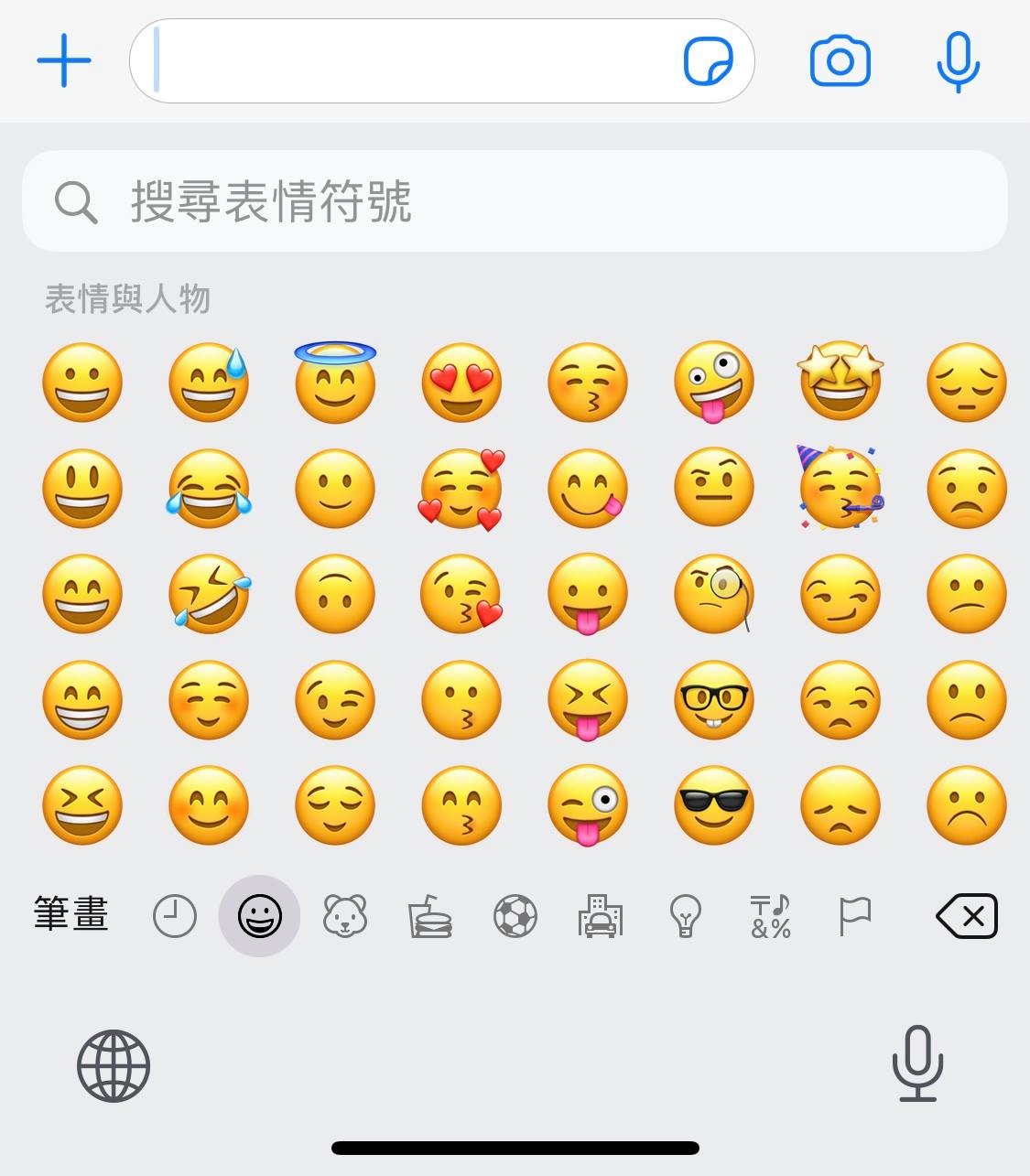Start dictation with the keyboard microphone
The height and width of the screenshot is (1176, 1030).
click(917, 1063)
